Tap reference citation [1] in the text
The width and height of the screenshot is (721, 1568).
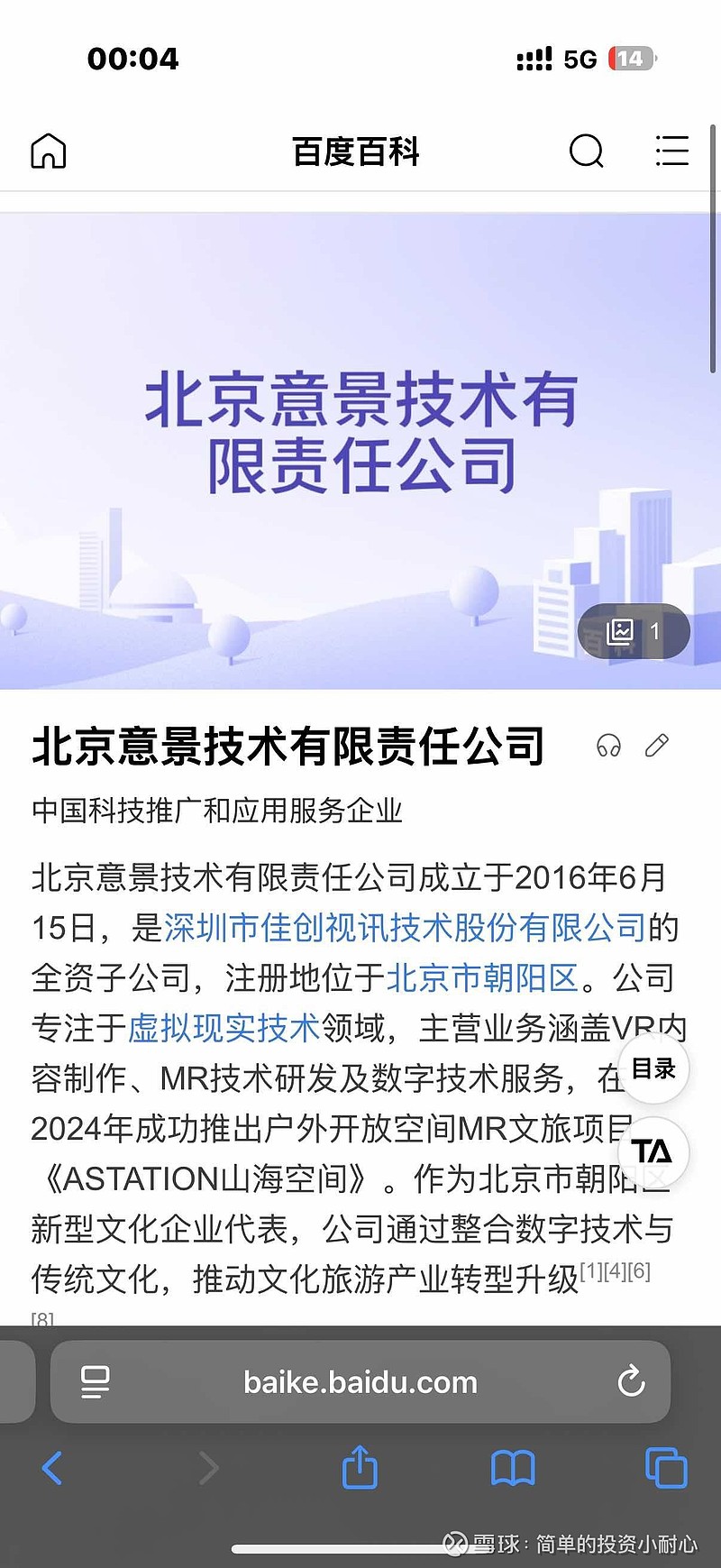pos(592,1273)
